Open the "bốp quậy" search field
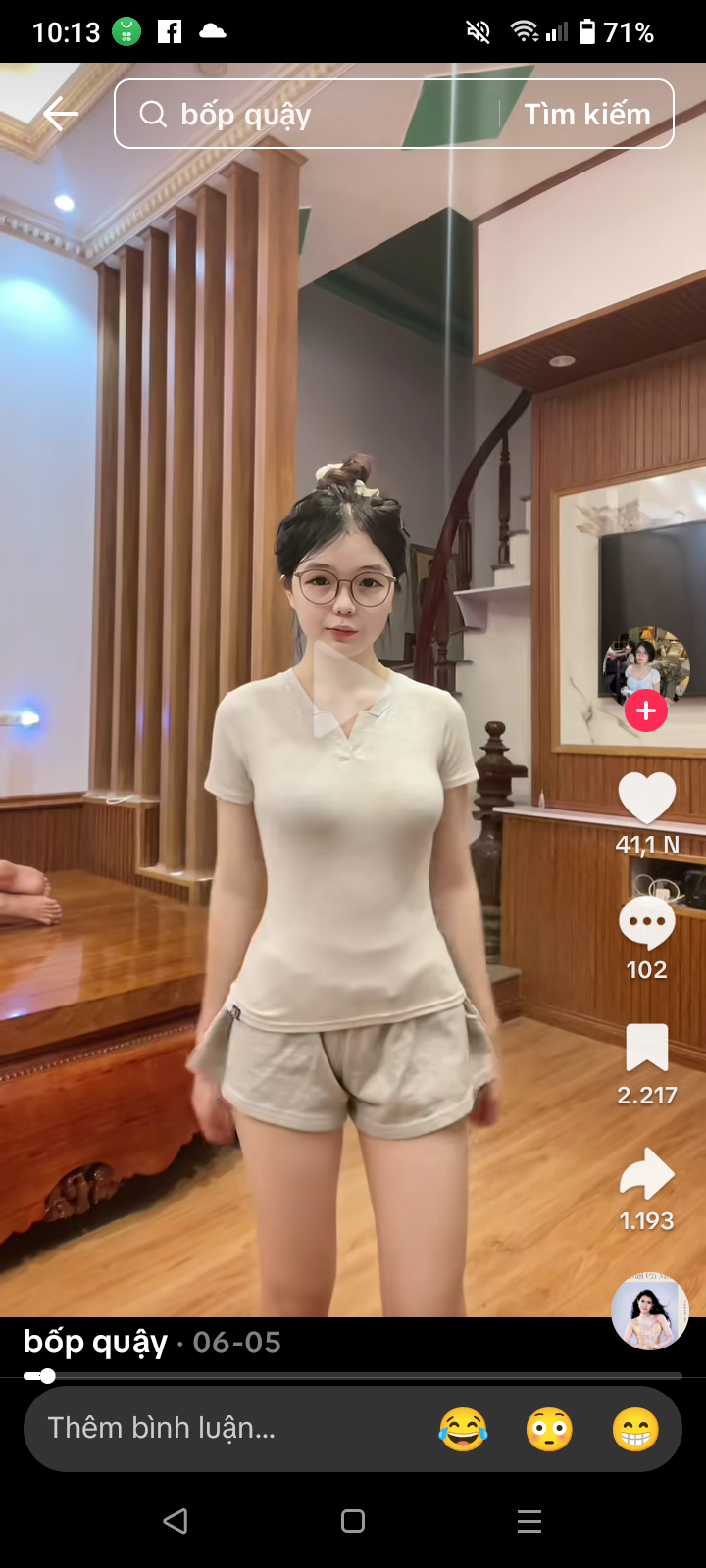Screen dimensions: 706x1568 point(314,115)
